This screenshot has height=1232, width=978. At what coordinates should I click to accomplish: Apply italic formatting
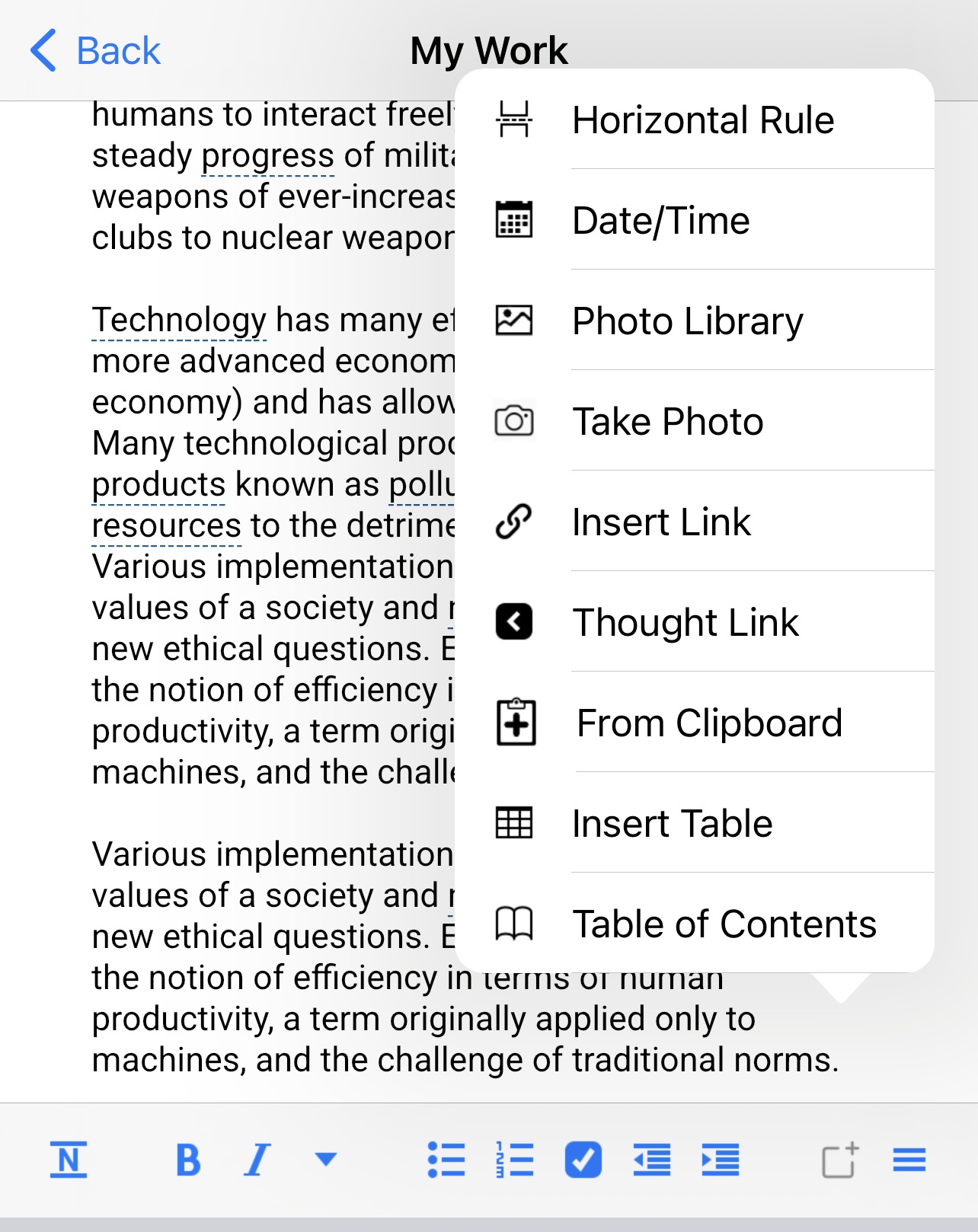[257, 1160]
